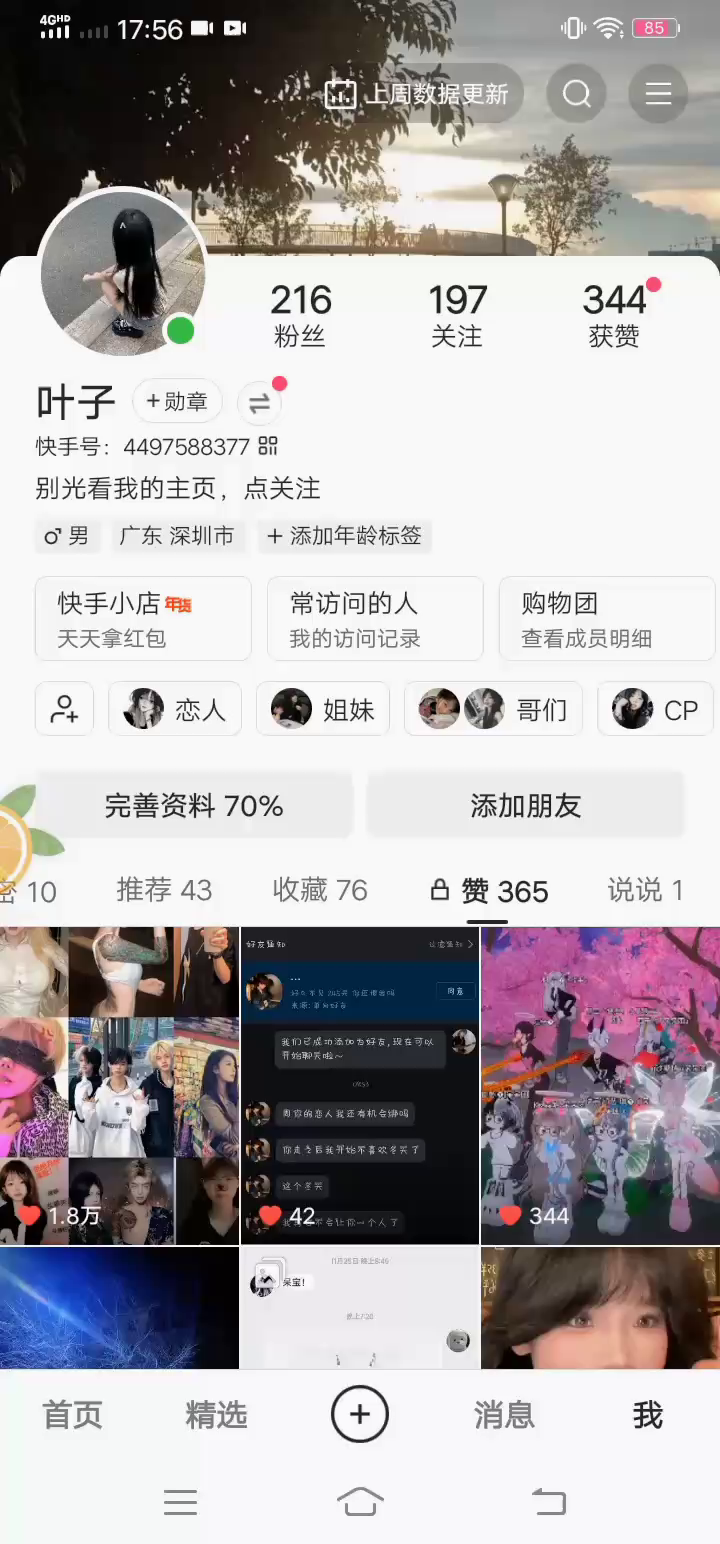Open 购物团 member details
Viewport: 720px width, 1544px height.
click(x=606, y=619)
